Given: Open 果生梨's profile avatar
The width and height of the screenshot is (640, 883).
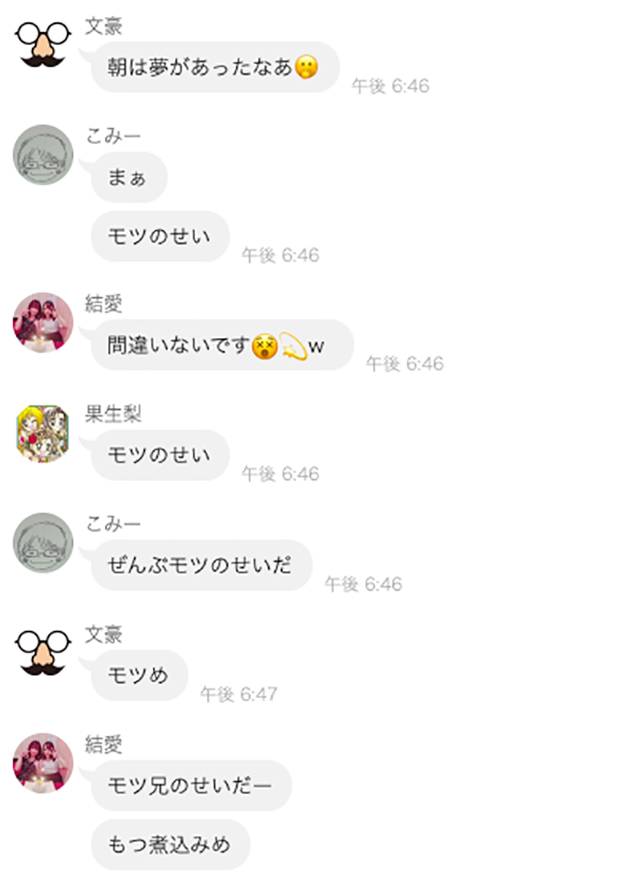Looking at the screenshot, I should pos(43,433).
